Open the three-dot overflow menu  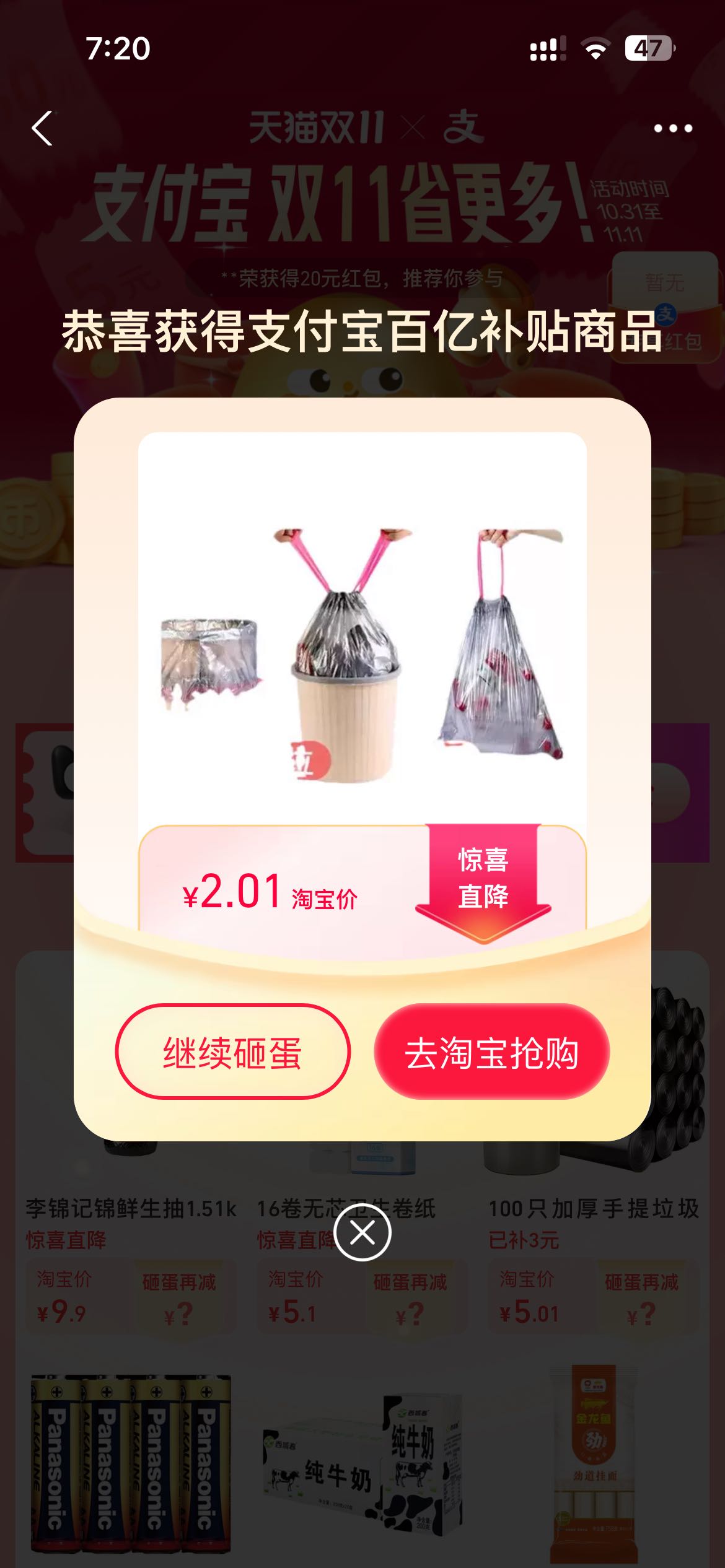(673, 128)
